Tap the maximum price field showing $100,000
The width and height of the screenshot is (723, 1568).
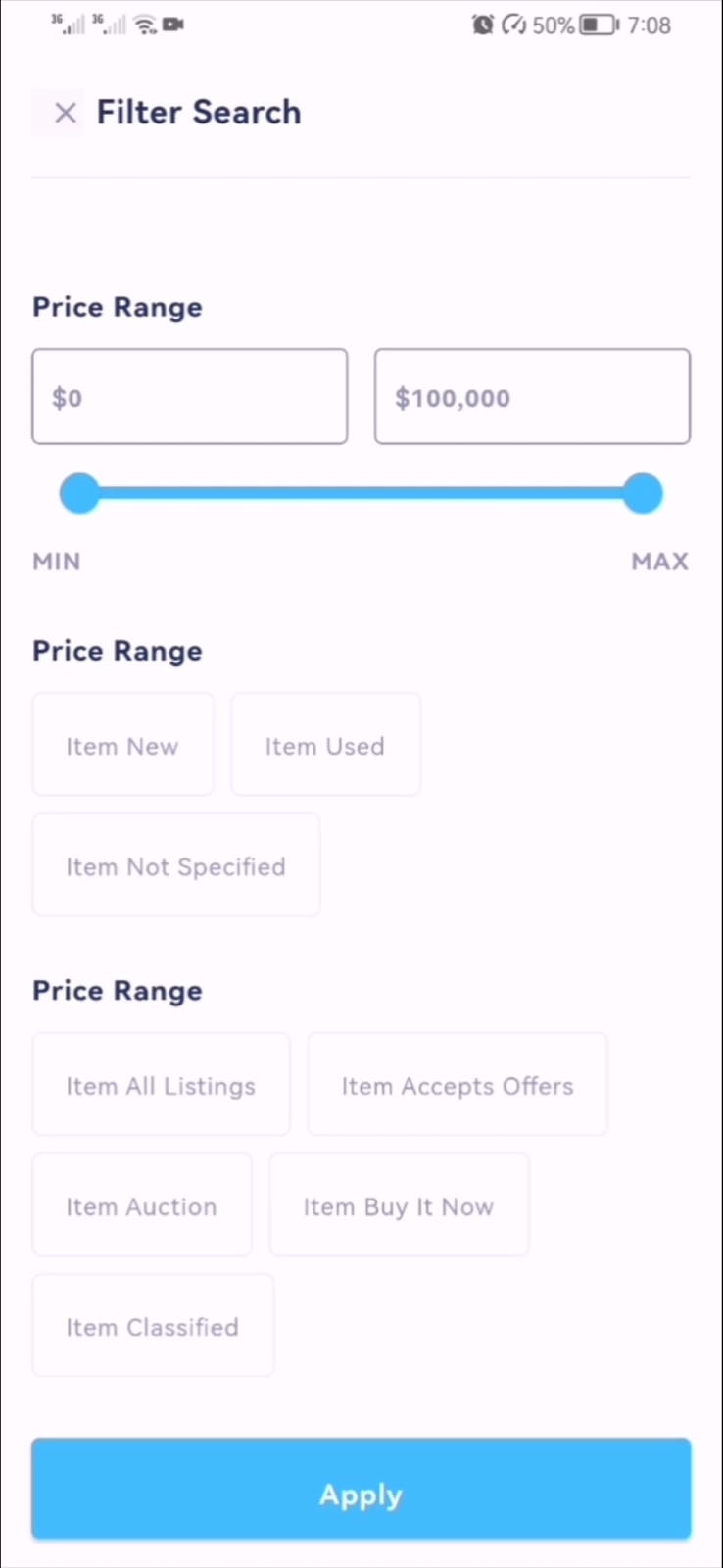point(532,397)
